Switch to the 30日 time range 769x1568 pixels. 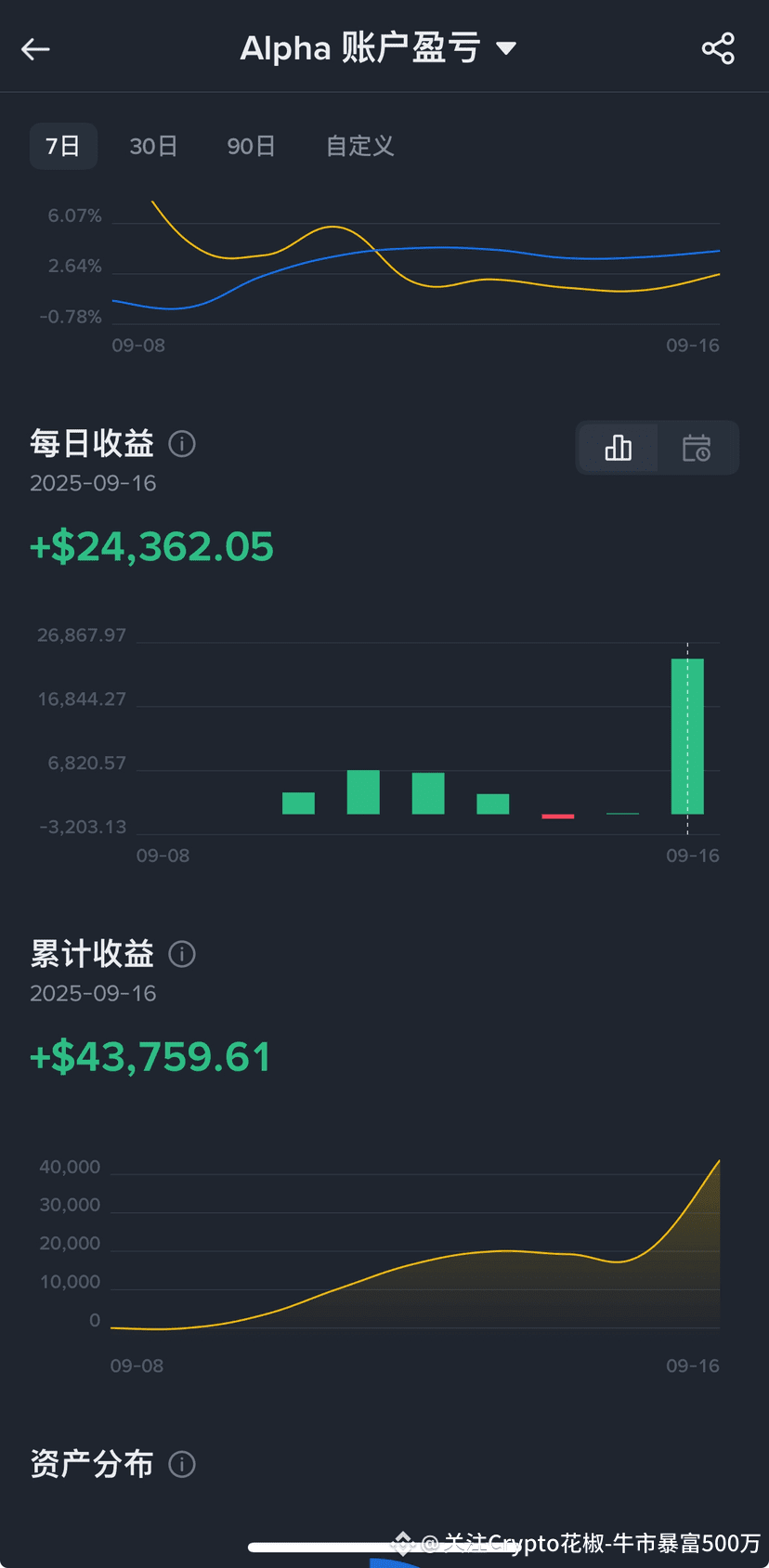153,146
